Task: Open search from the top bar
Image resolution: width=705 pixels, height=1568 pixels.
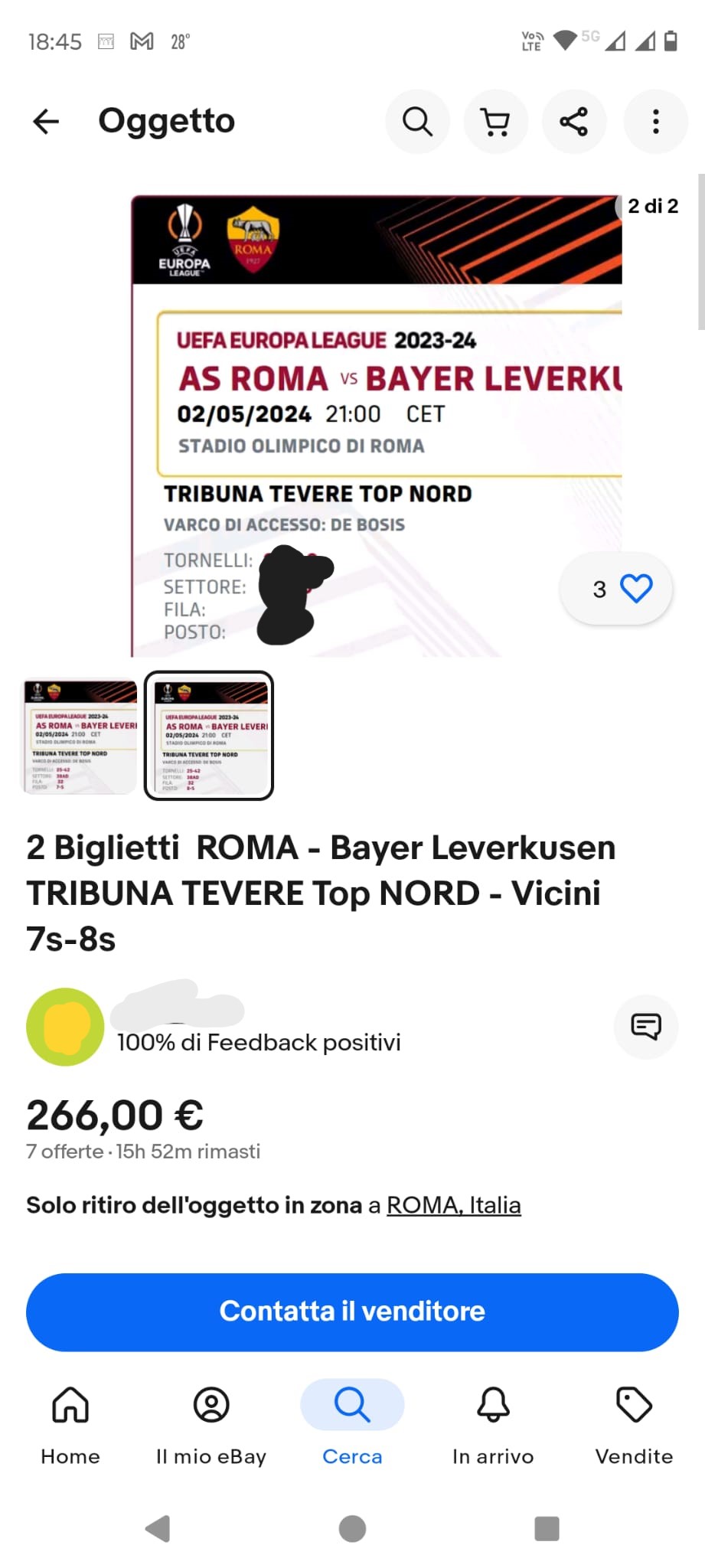Action: (x=417, y=121)
